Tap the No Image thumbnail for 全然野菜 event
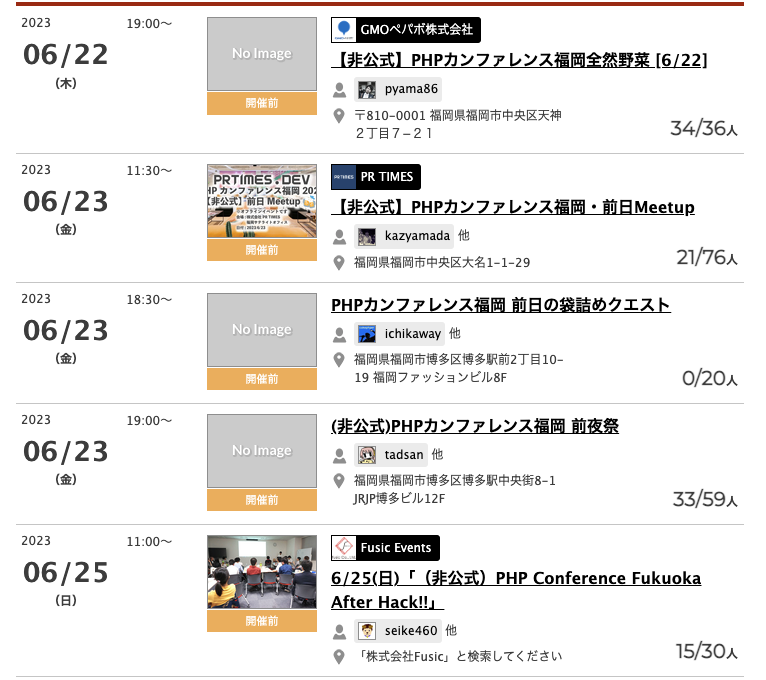 [262, 54]
